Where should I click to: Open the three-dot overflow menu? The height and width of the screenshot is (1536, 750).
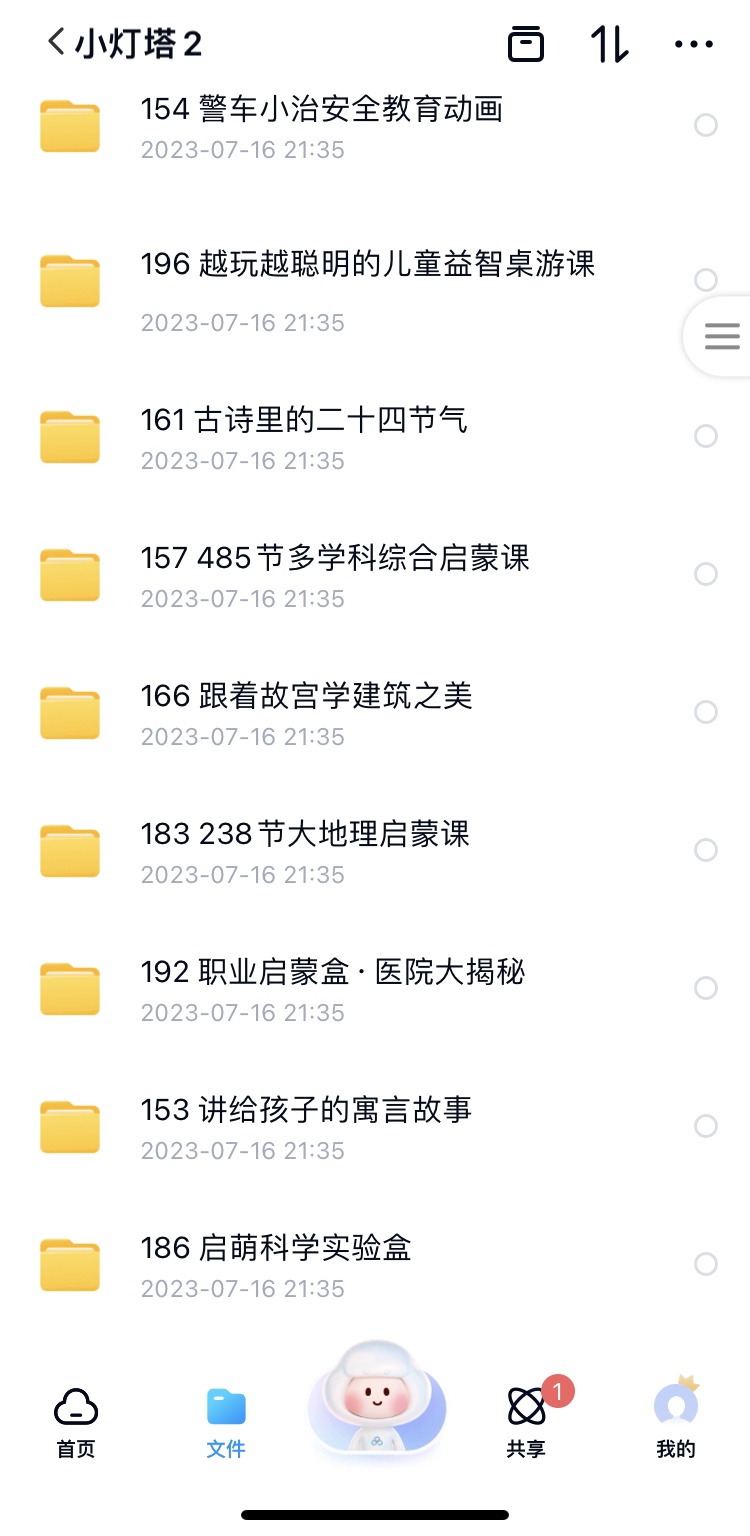693,44
